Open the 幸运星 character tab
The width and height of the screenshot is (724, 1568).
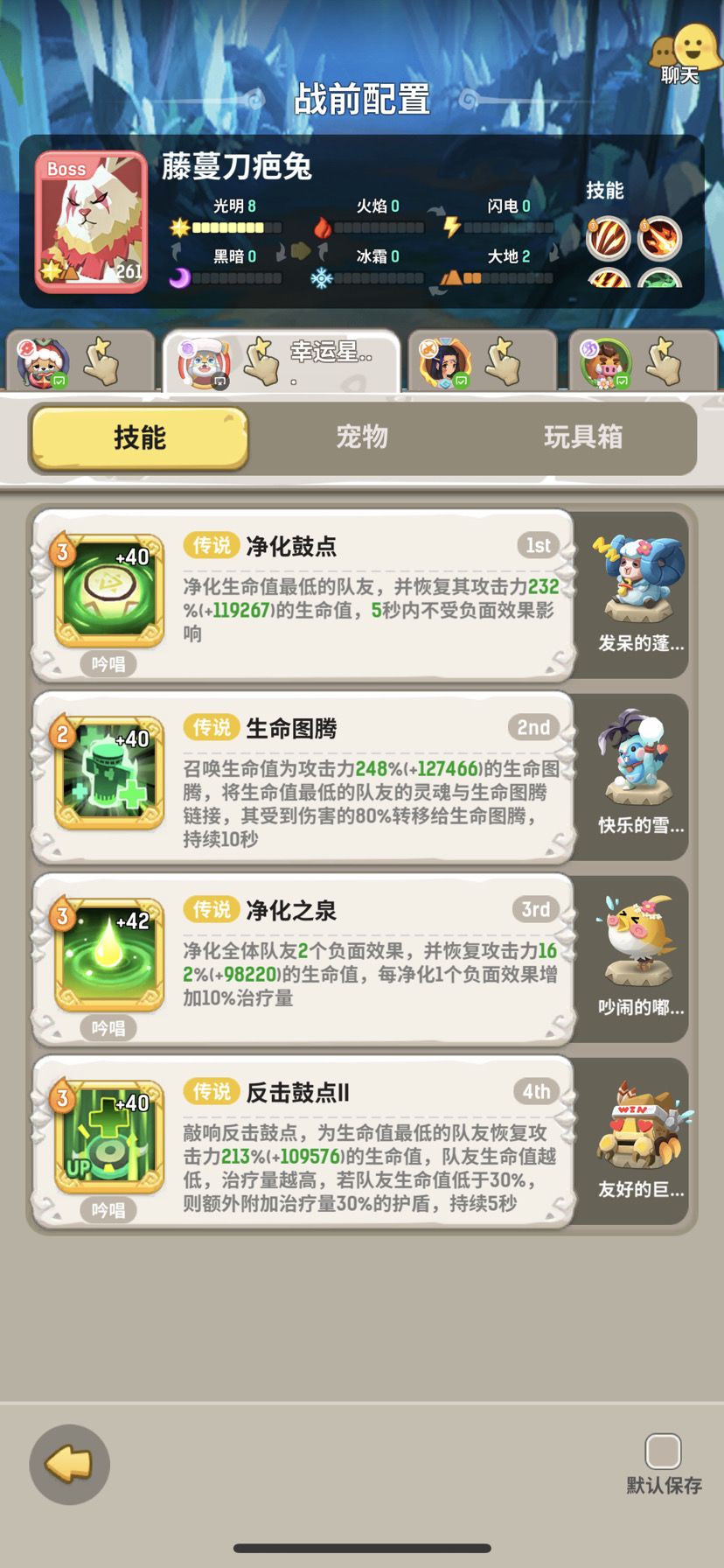280,359
